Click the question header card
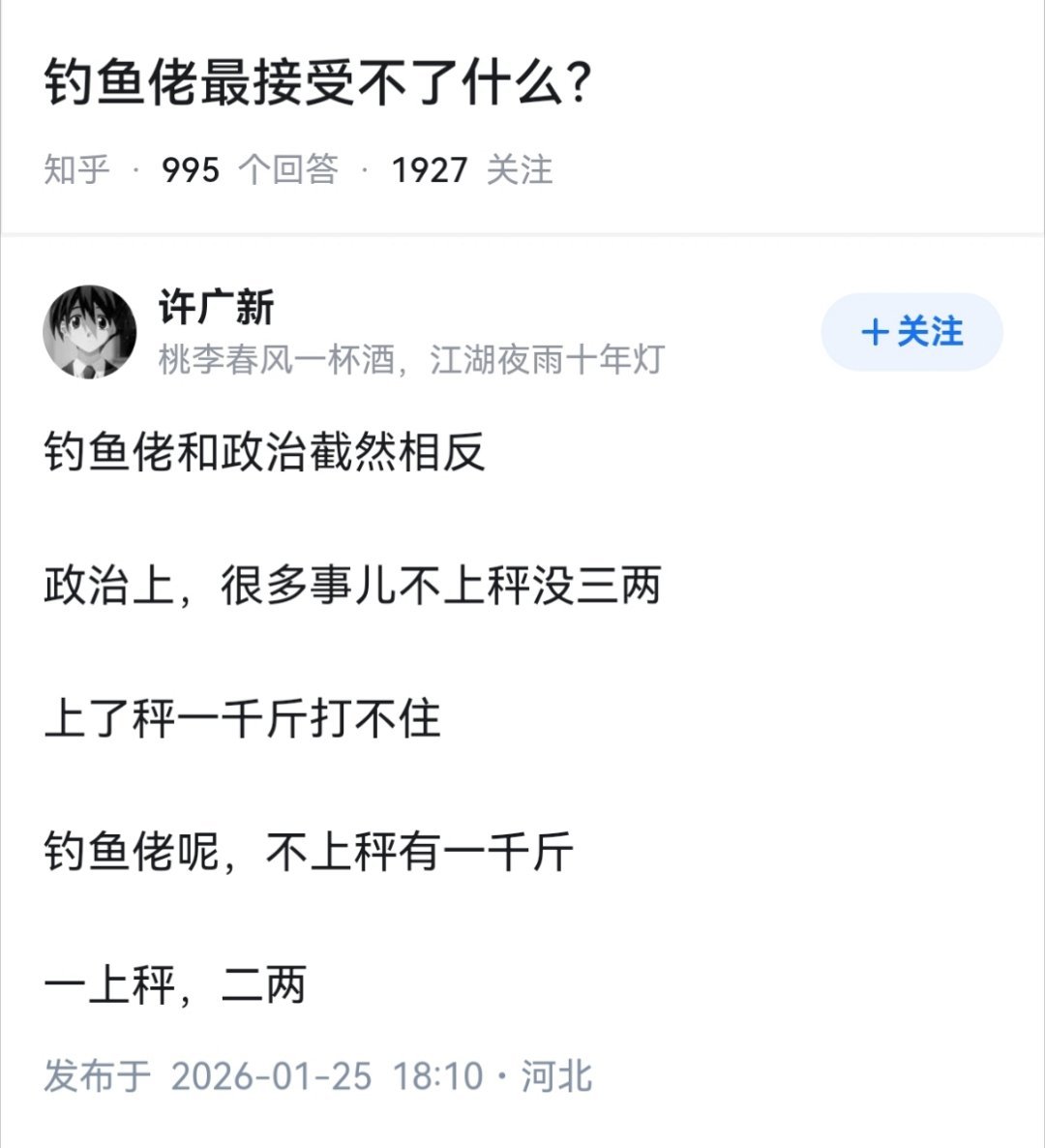1045x1148 pixels. 522,116
